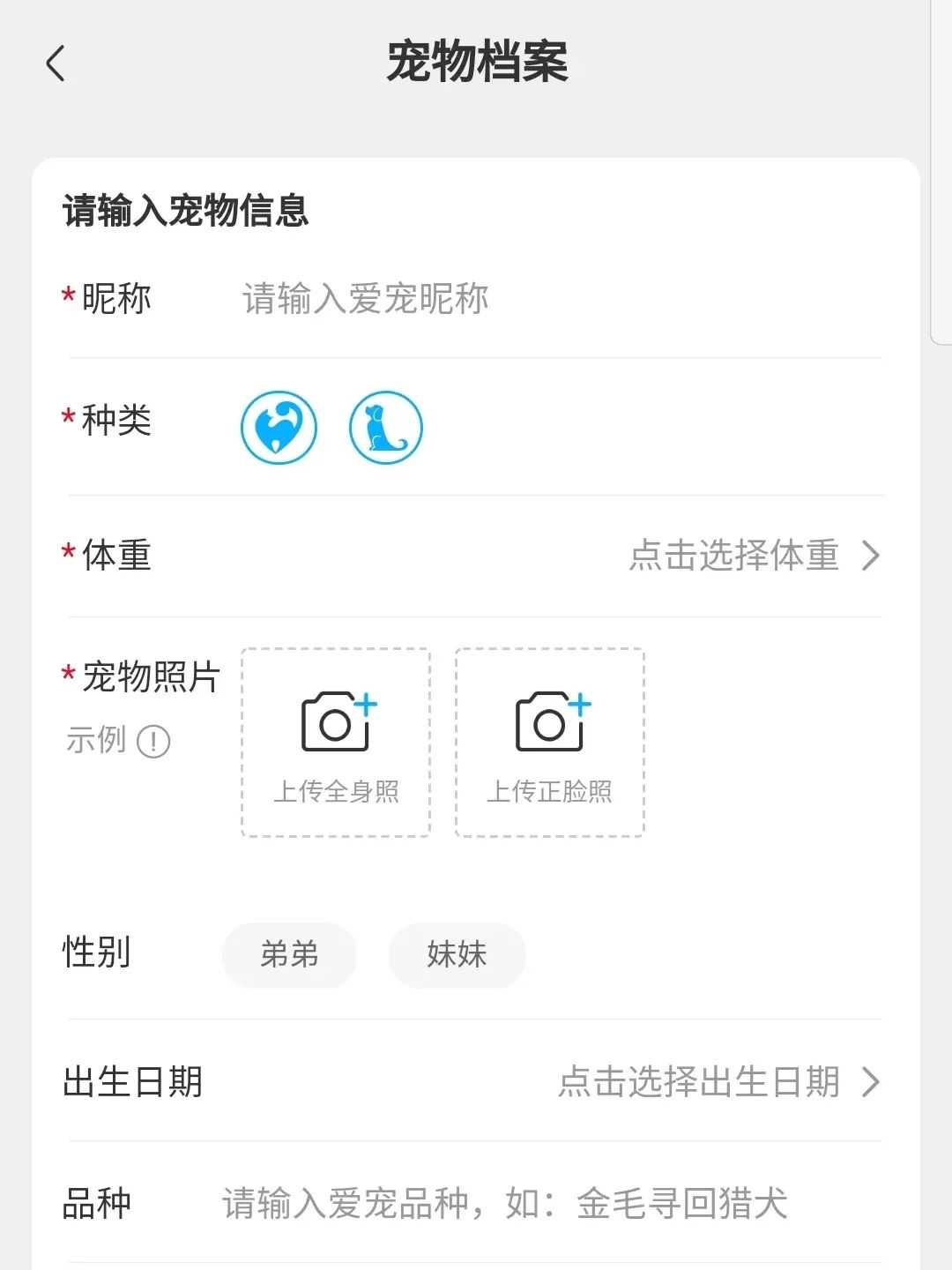Select the cat species icon
Screen dimensions: 952x1270
(x=279, y=428)
